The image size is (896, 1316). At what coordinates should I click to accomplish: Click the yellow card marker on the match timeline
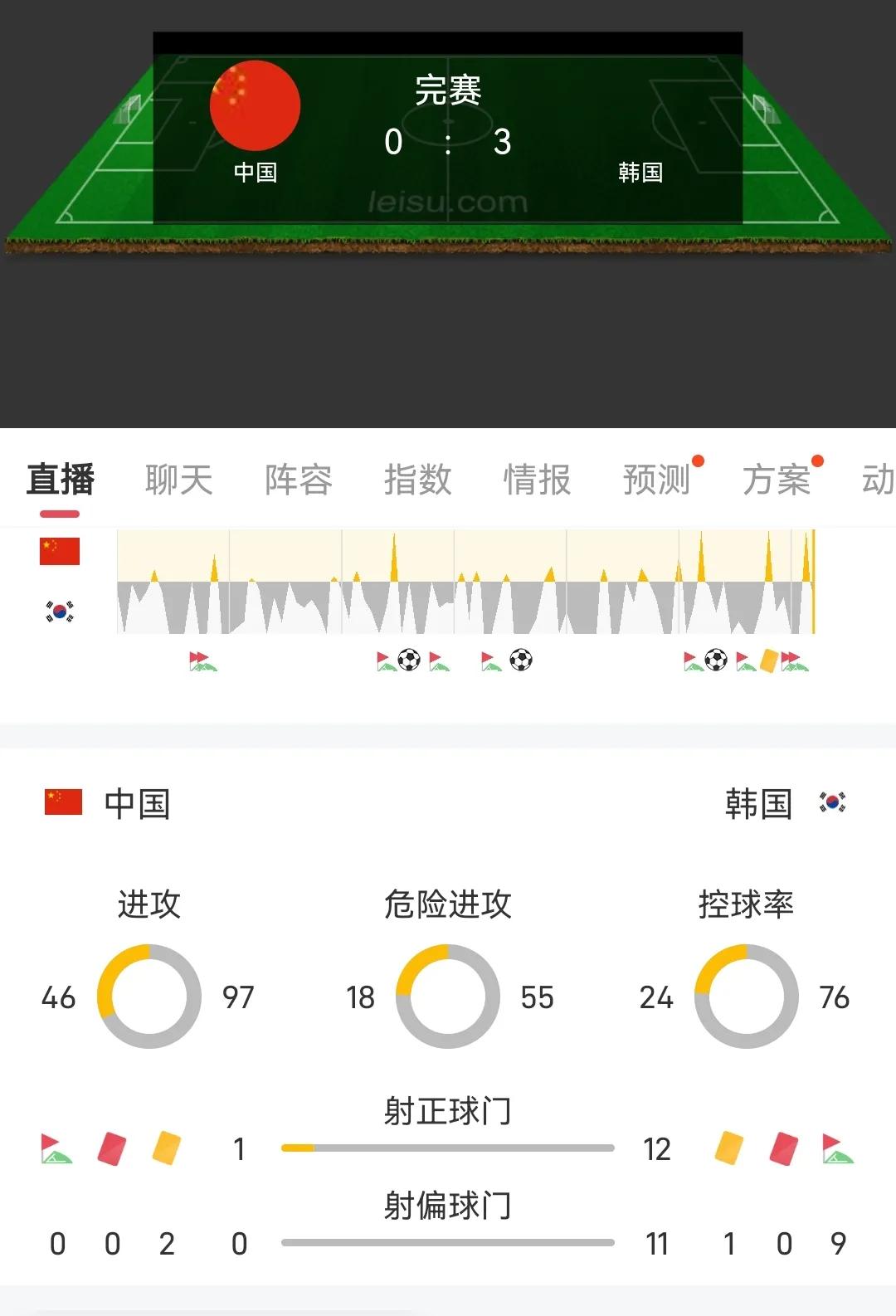pyautogui.click(x=768, y=660)
